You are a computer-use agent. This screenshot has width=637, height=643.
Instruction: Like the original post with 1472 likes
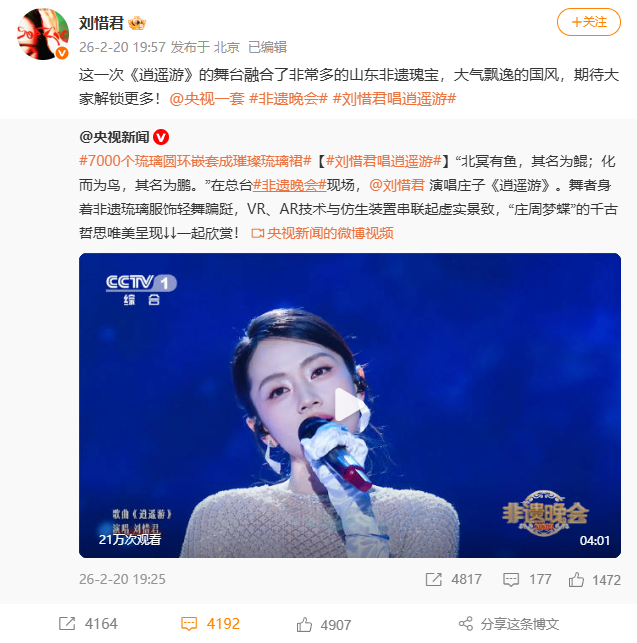tap(594, 579)
